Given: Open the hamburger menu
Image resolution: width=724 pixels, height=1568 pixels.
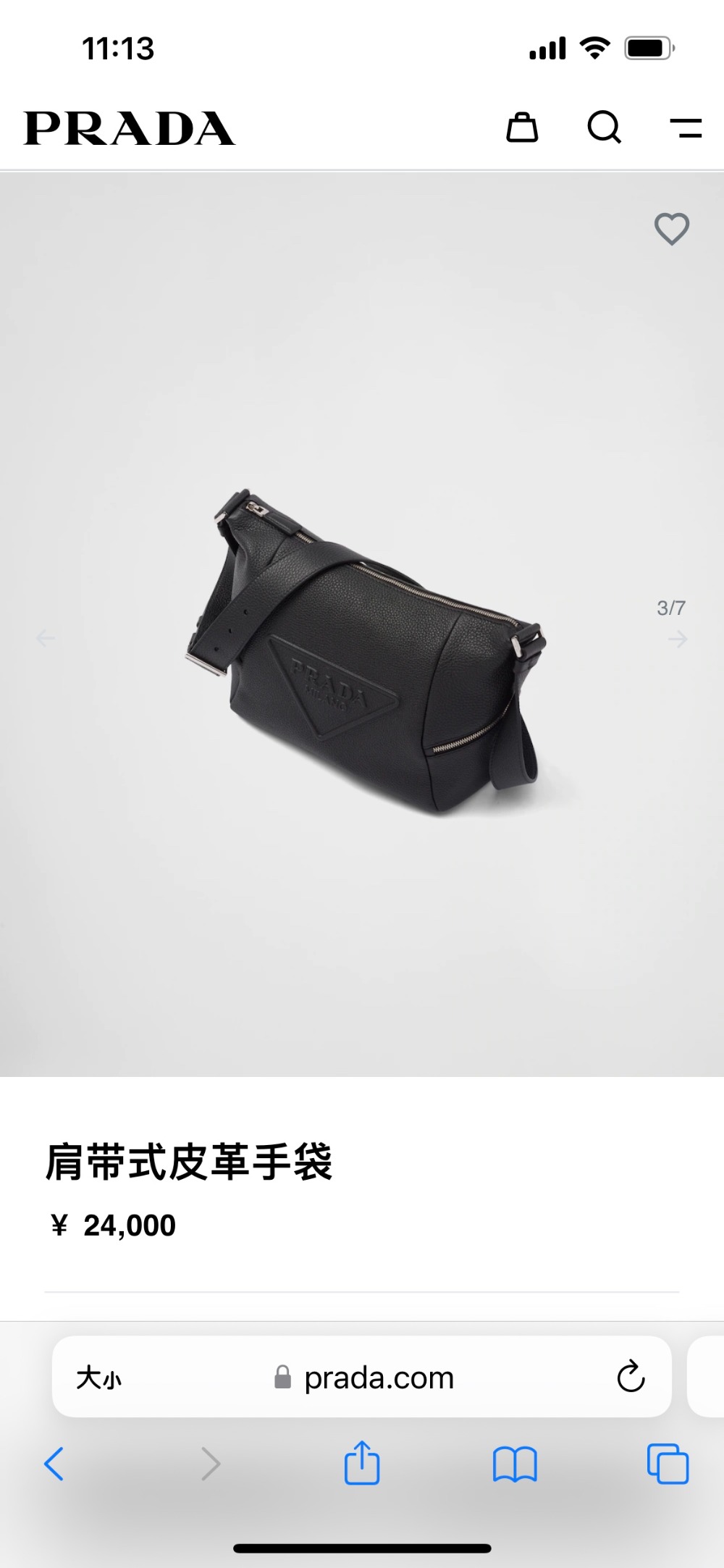Looking at the screenshot, I should (x=686, y=128).
